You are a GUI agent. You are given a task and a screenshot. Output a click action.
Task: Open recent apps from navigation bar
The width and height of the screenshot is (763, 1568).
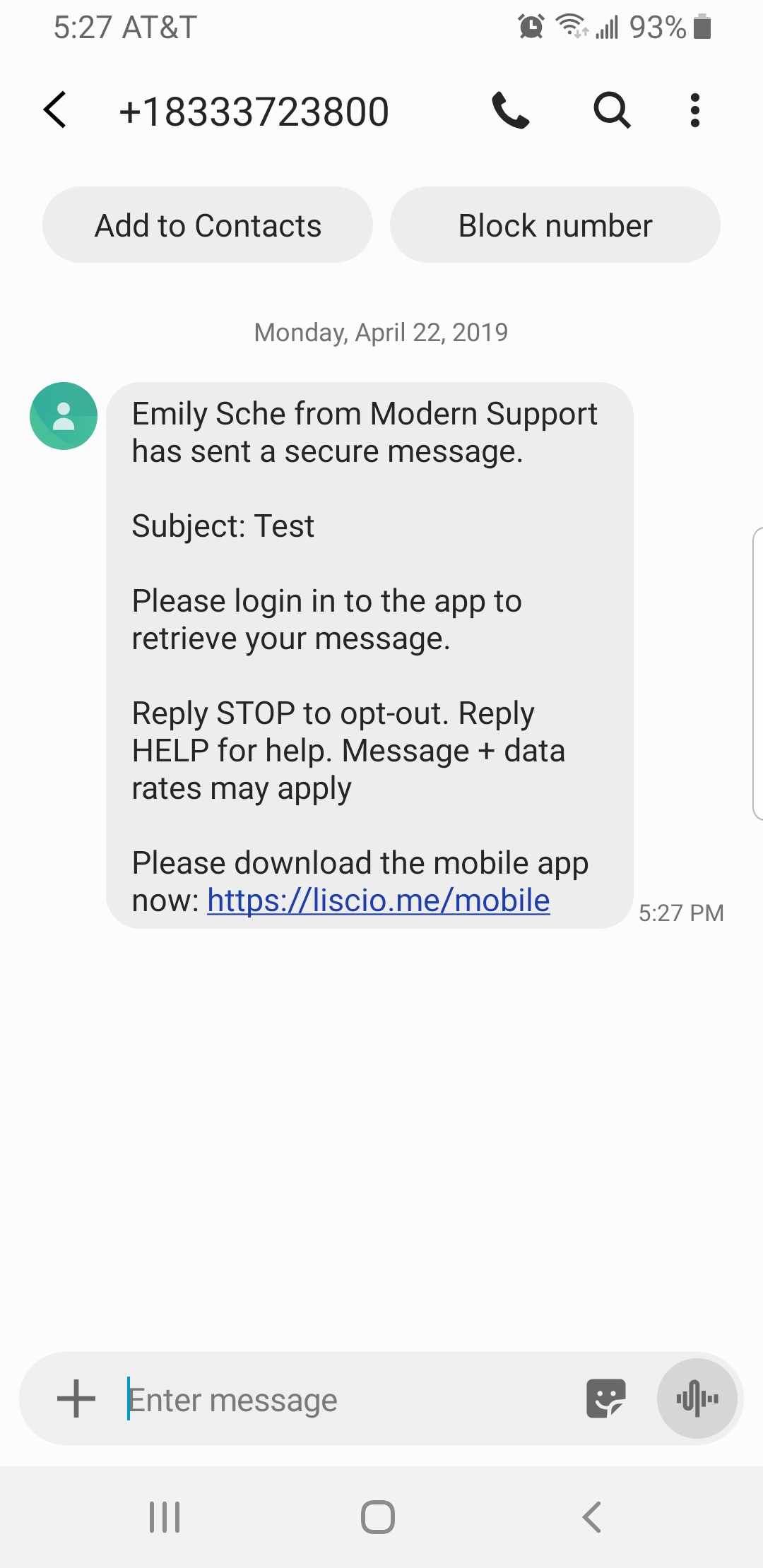pos(165,1517)
